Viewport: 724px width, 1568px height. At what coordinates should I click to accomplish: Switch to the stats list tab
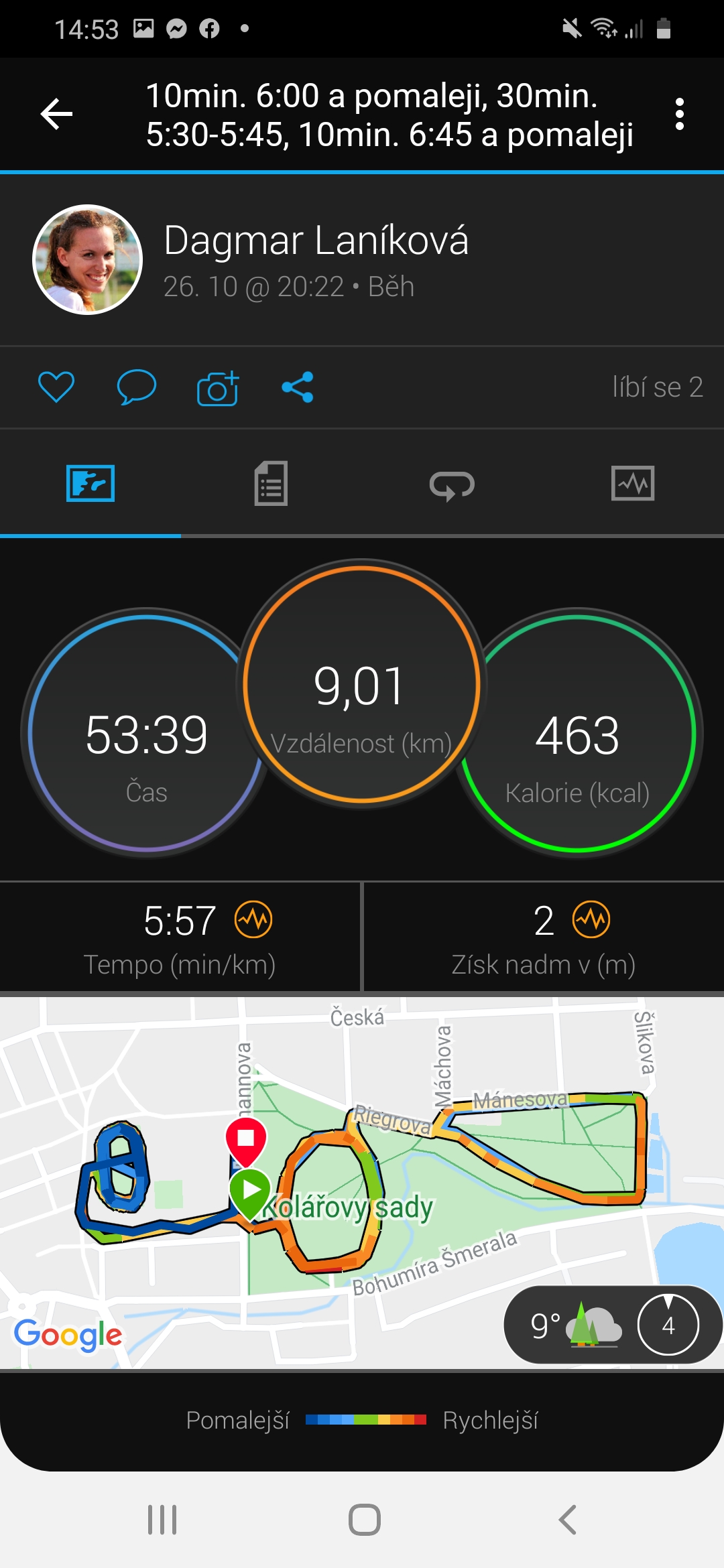pos(271,483)
